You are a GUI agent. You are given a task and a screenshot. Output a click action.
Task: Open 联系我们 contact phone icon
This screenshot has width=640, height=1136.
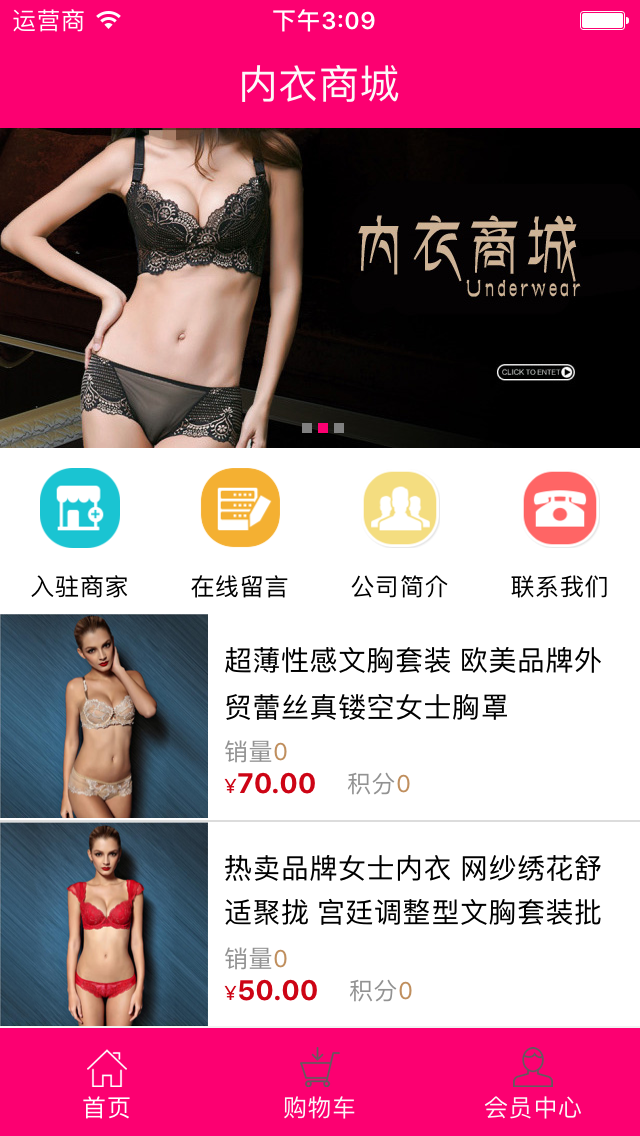pyautogui.click(x=560, y=508)
